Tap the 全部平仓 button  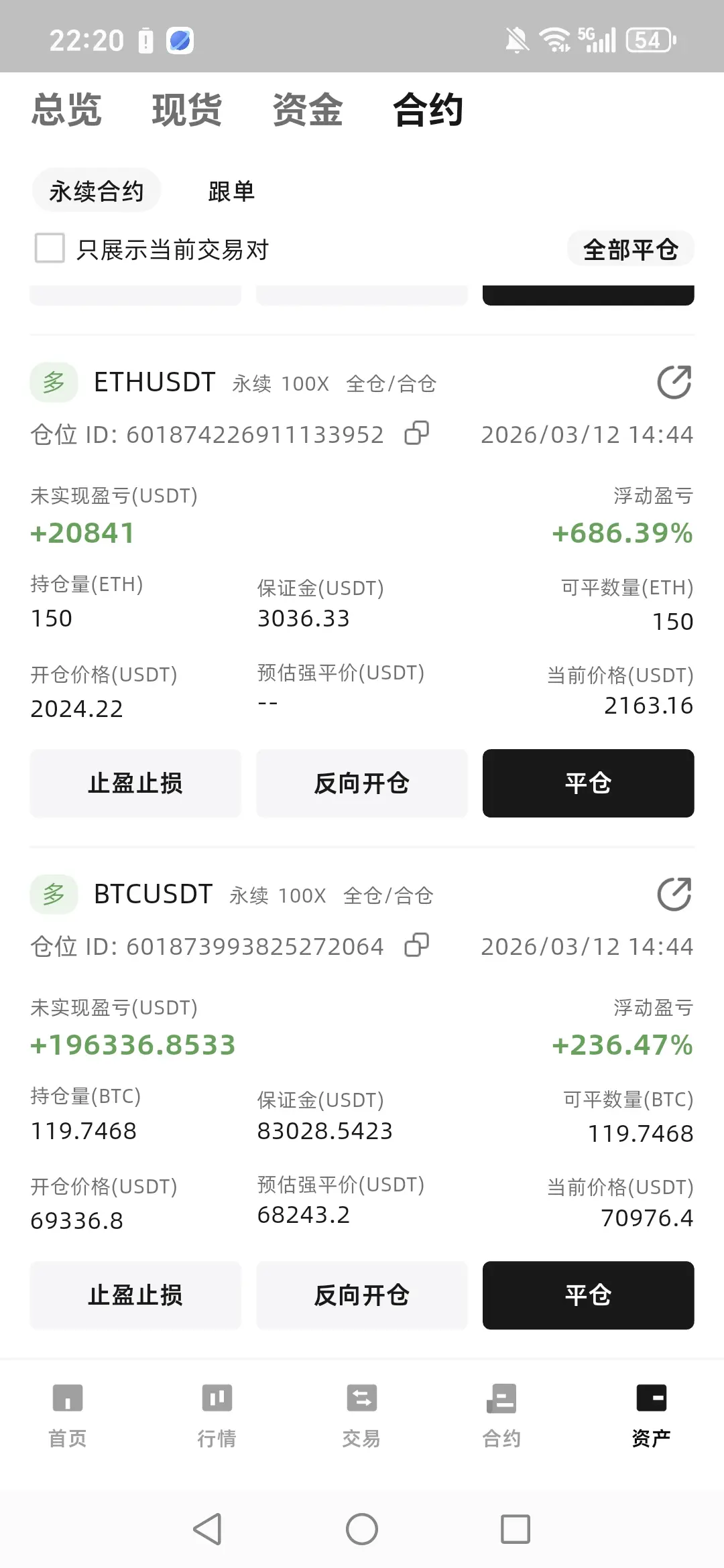click(631, 249)
